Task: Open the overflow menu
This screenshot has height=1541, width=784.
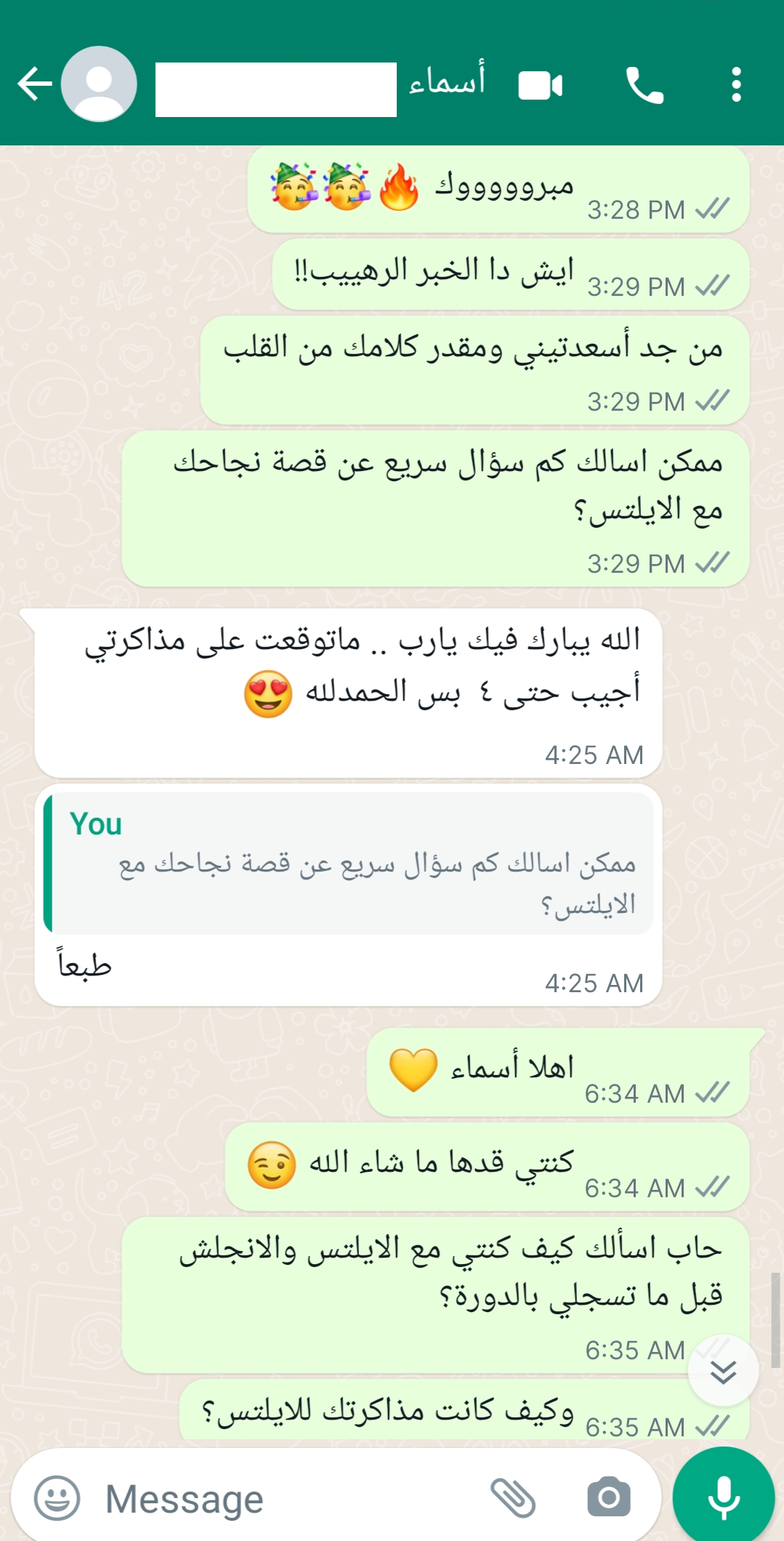Action: (x=736, y=85)
